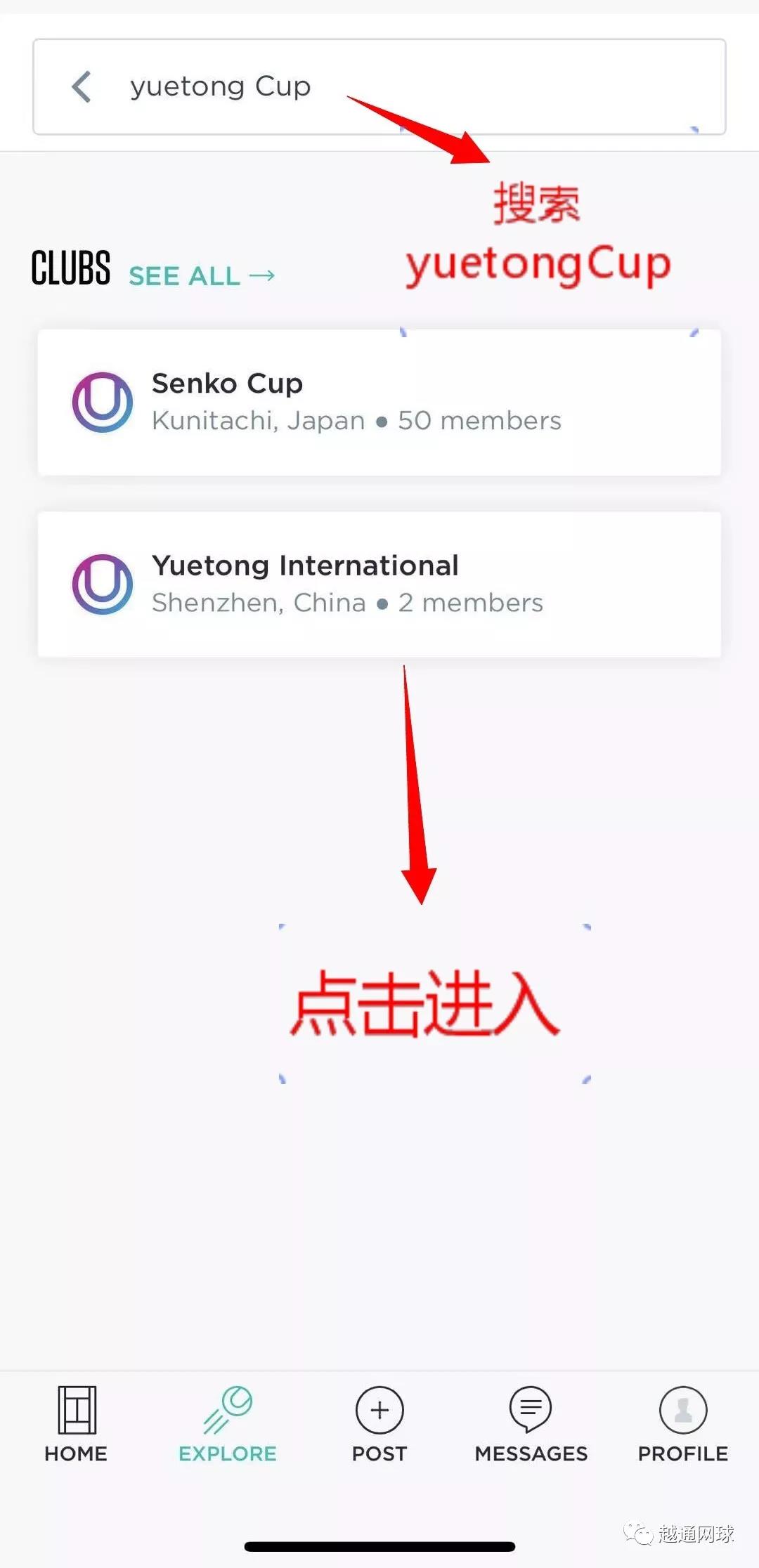Edit the yuetong Cup search field
Screen dimensions: 759x1568
pyautogui.click(x=379, y=87)
